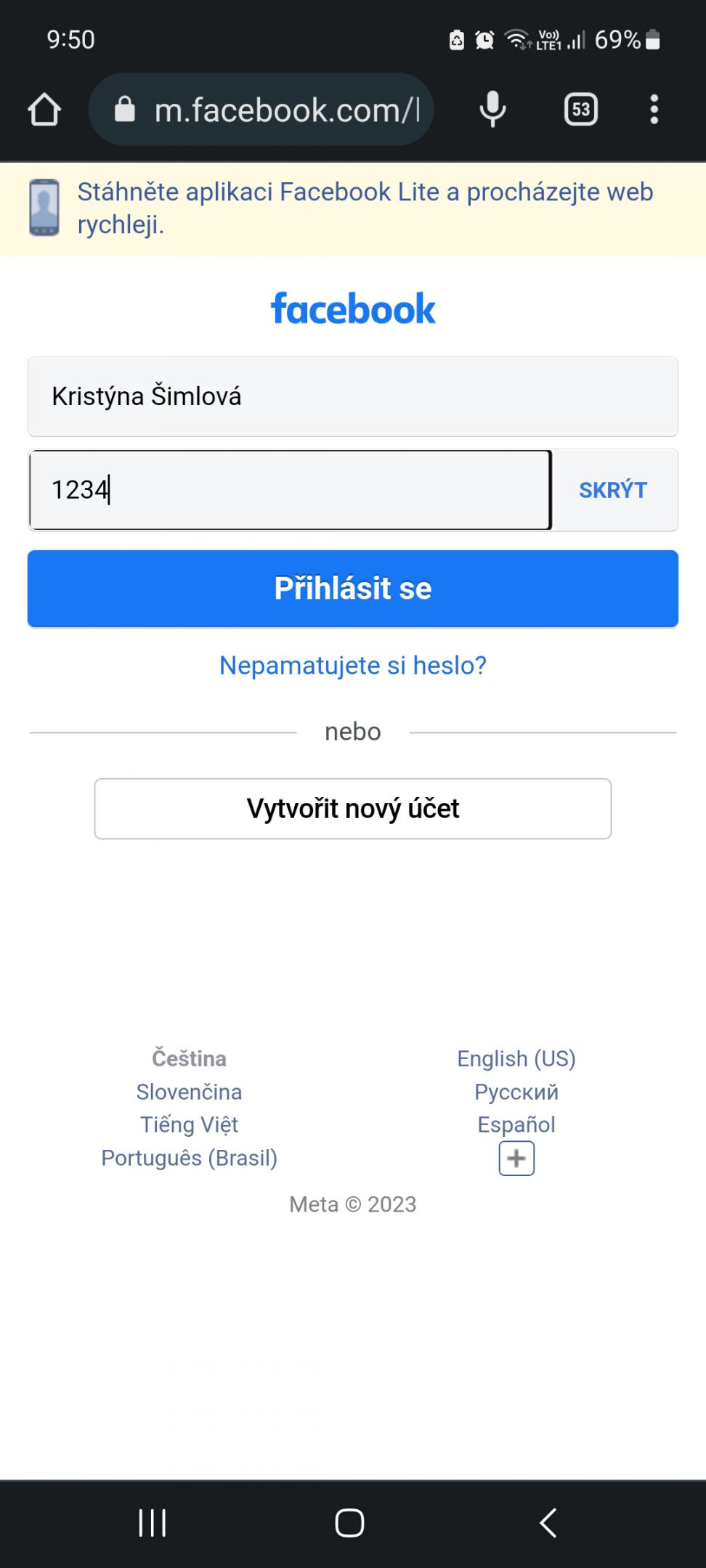Viewport: 706px width, 1568px height.
Task: Open the Nepamatujete si heslo? link
Action: tap(353, 665)
